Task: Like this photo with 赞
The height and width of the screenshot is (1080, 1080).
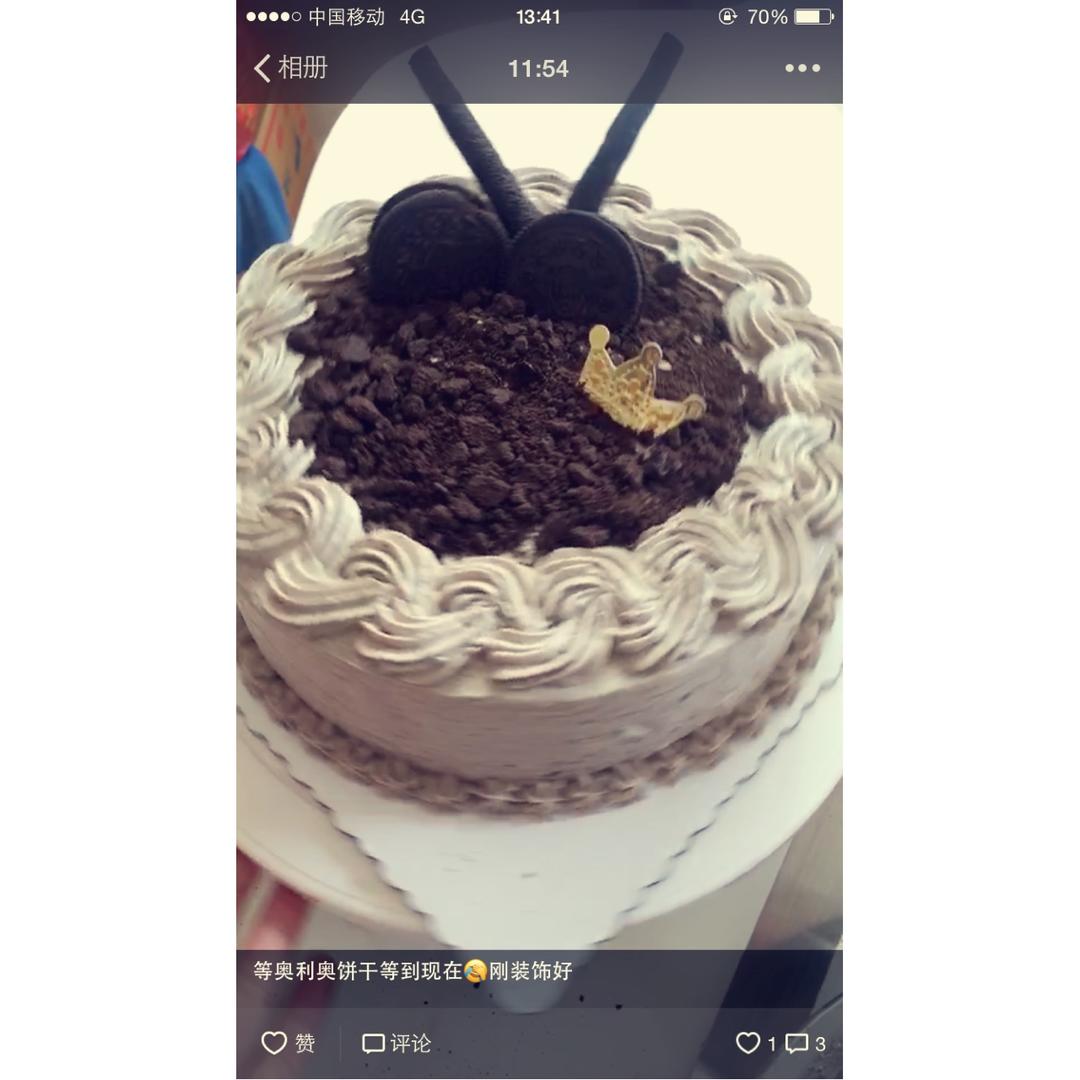Action: click(289, 1043)
